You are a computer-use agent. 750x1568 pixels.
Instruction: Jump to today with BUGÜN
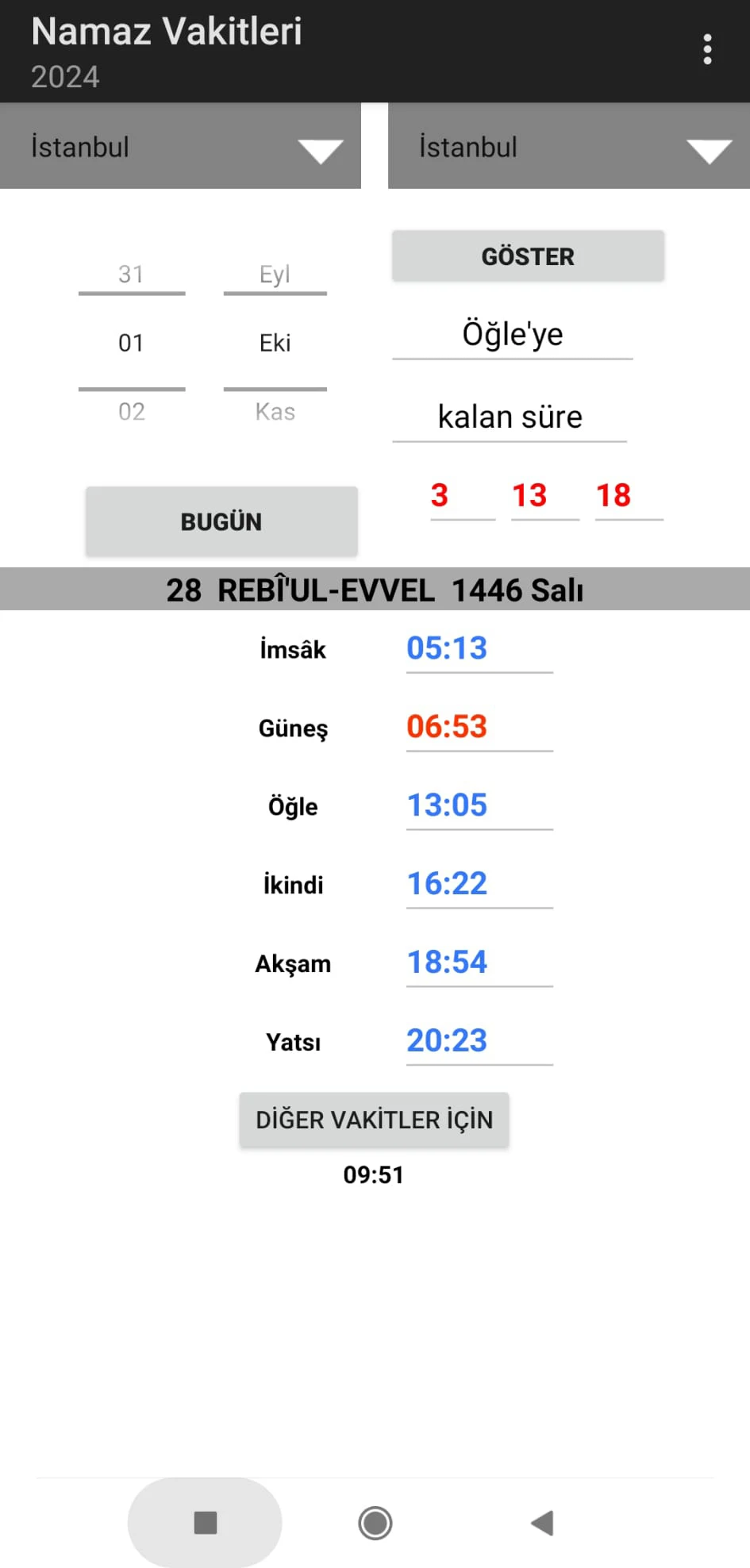221,521
